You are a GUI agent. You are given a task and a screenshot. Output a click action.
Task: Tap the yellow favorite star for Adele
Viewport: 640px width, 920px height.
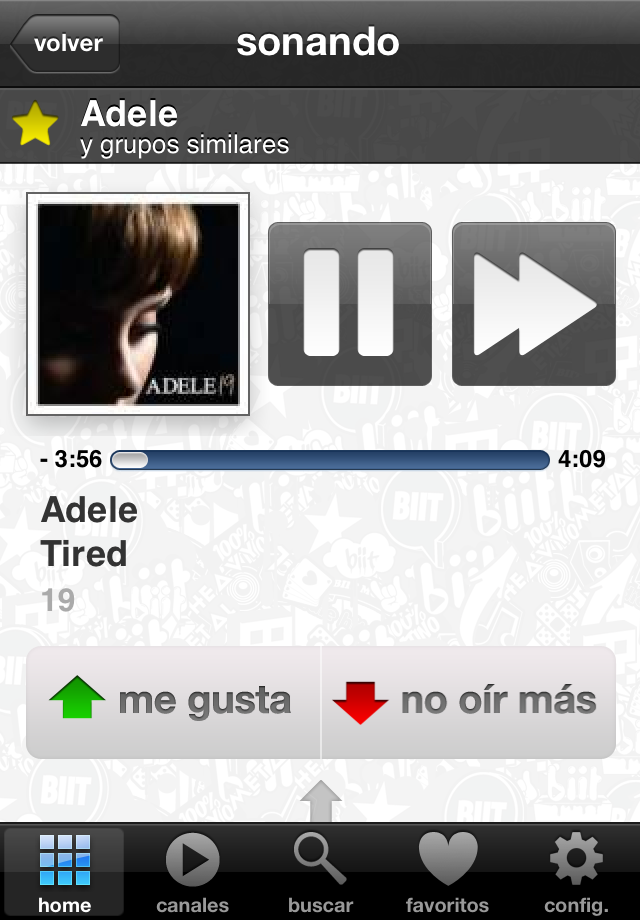[35, 125]
